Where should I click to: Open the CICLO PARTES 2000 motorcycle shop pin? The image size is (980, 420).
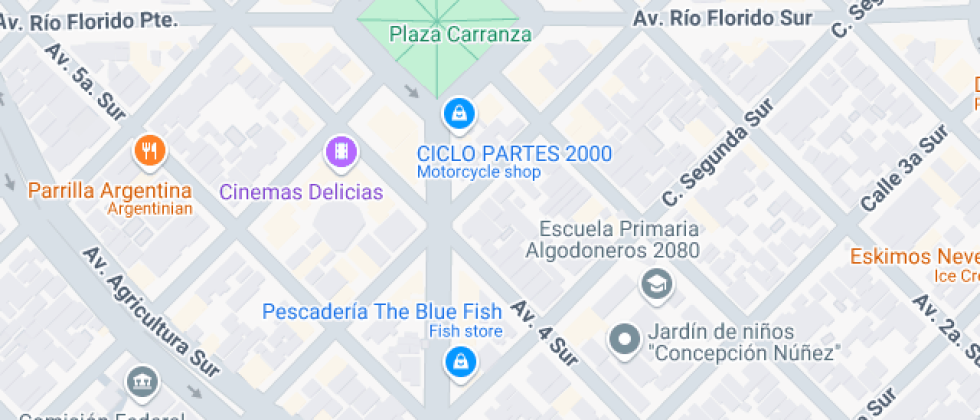tap(458, 113)
